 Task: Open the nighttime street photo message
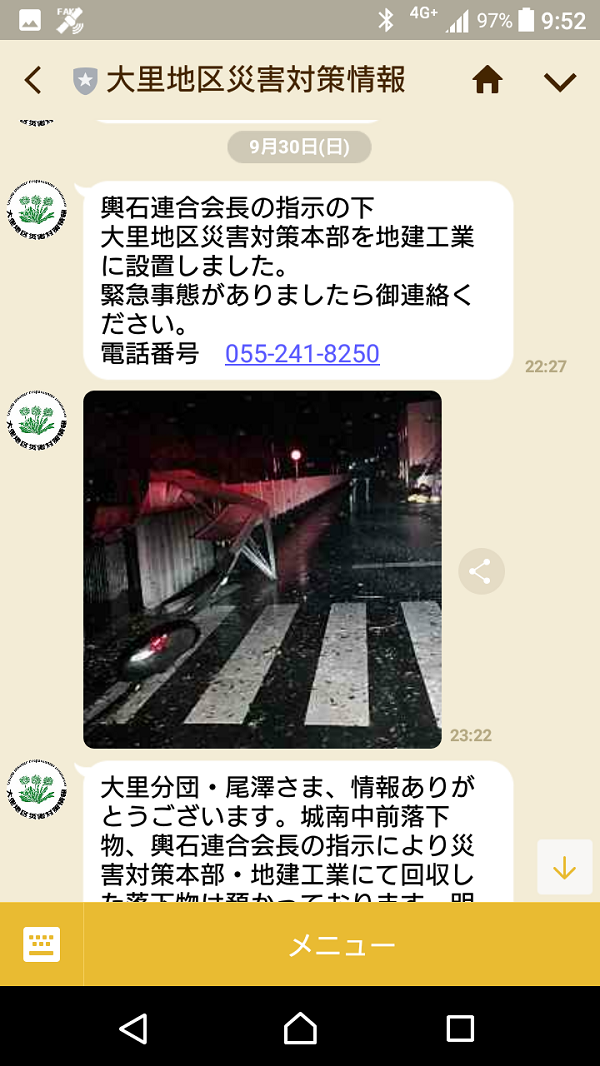point(262,569)
